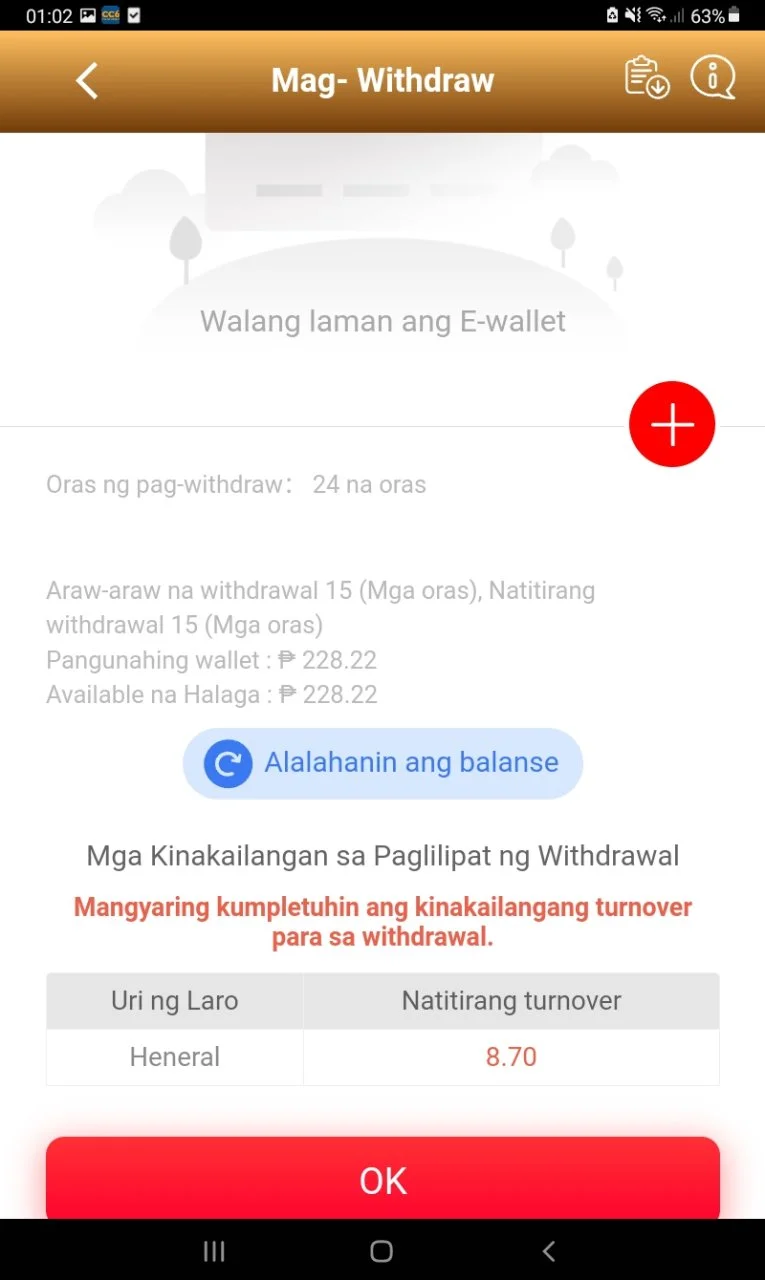Go to the home screen via system button
Viewport: 765px width, 1280px height.
tap(381, 1251)
